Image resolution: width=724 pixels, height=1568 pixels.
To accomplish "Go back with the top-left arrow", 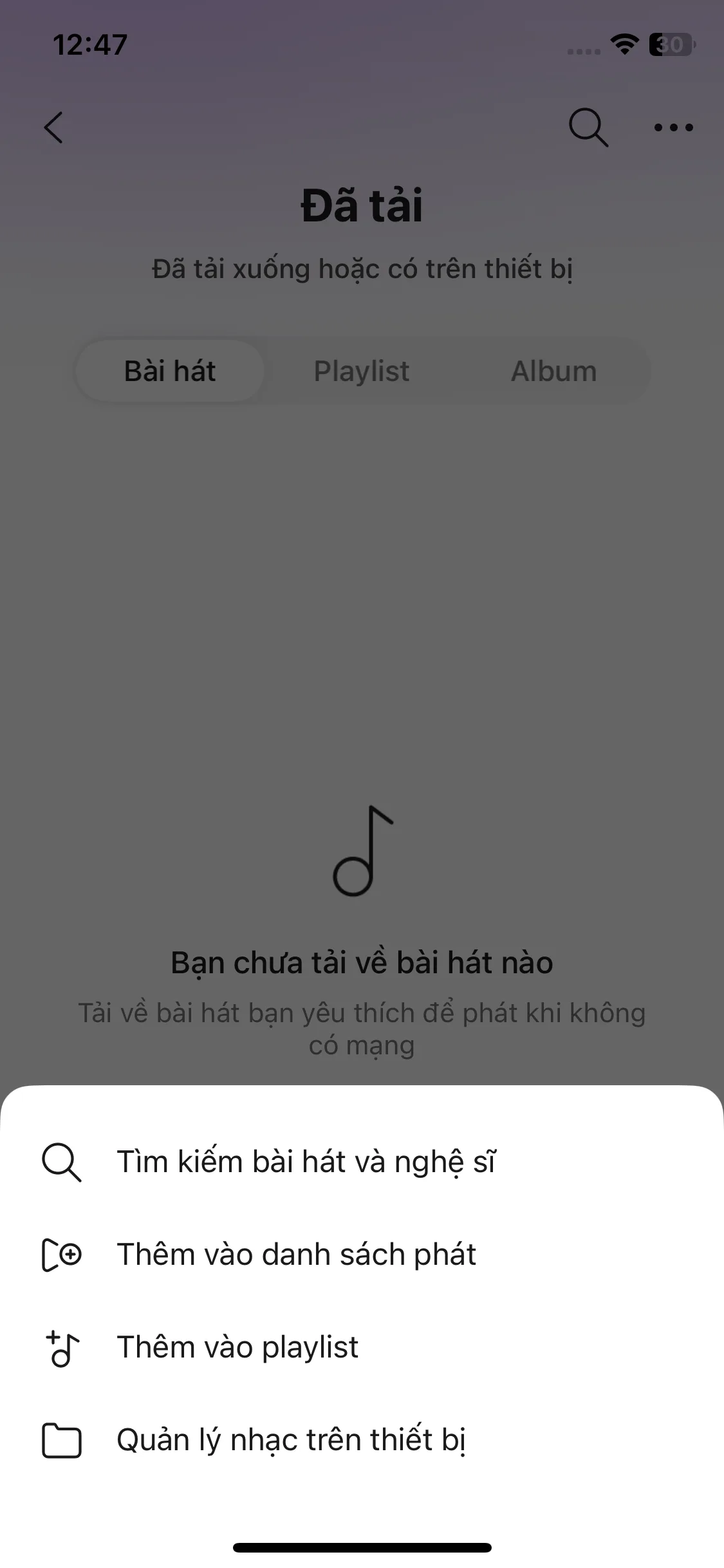I will point(54,127).
